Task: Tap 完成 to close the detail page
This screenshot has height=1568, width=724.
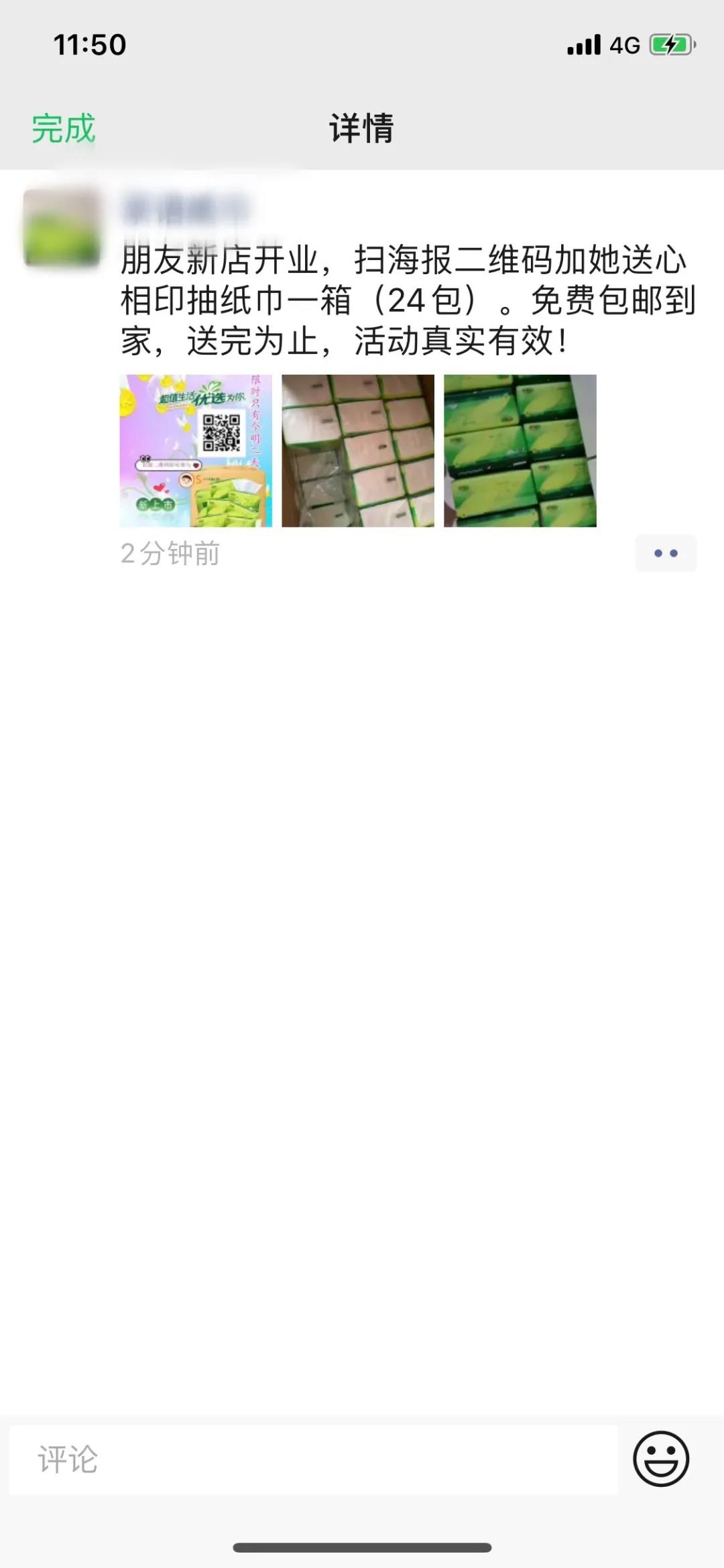Action: point(64,128)
